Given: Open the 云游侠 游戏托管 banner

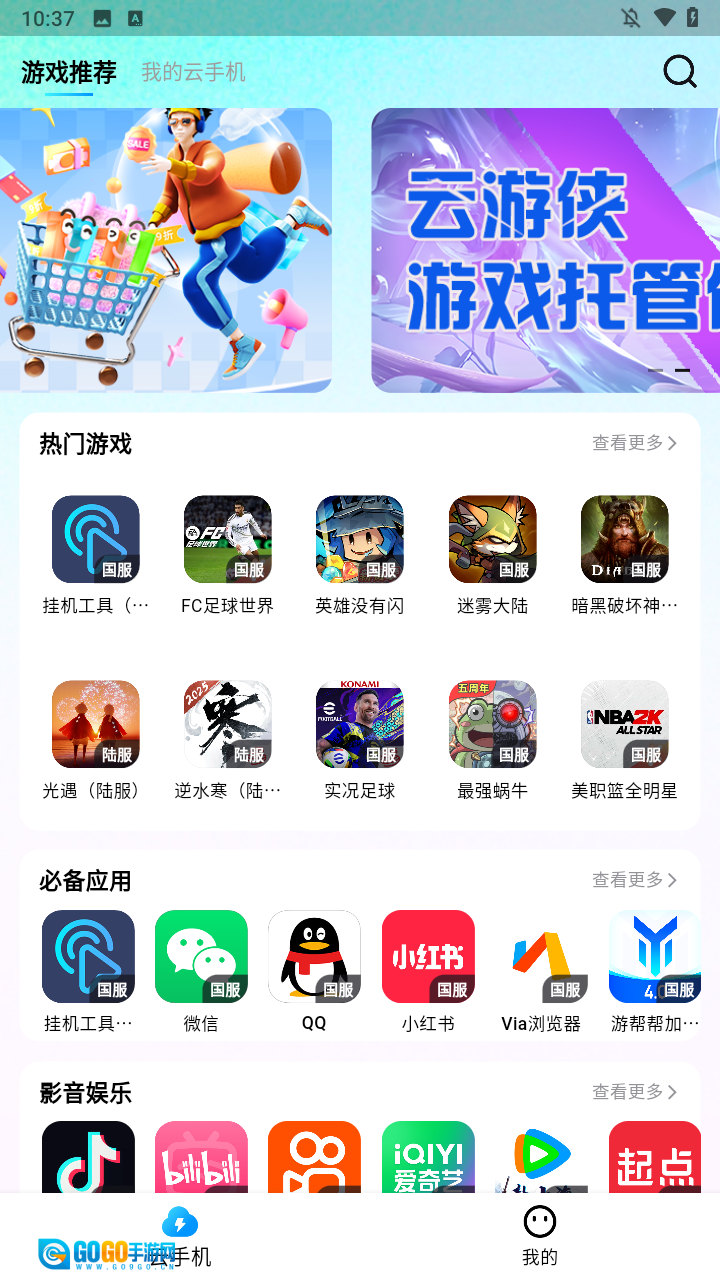Looking at the screenshot, I should coord(545,250).
